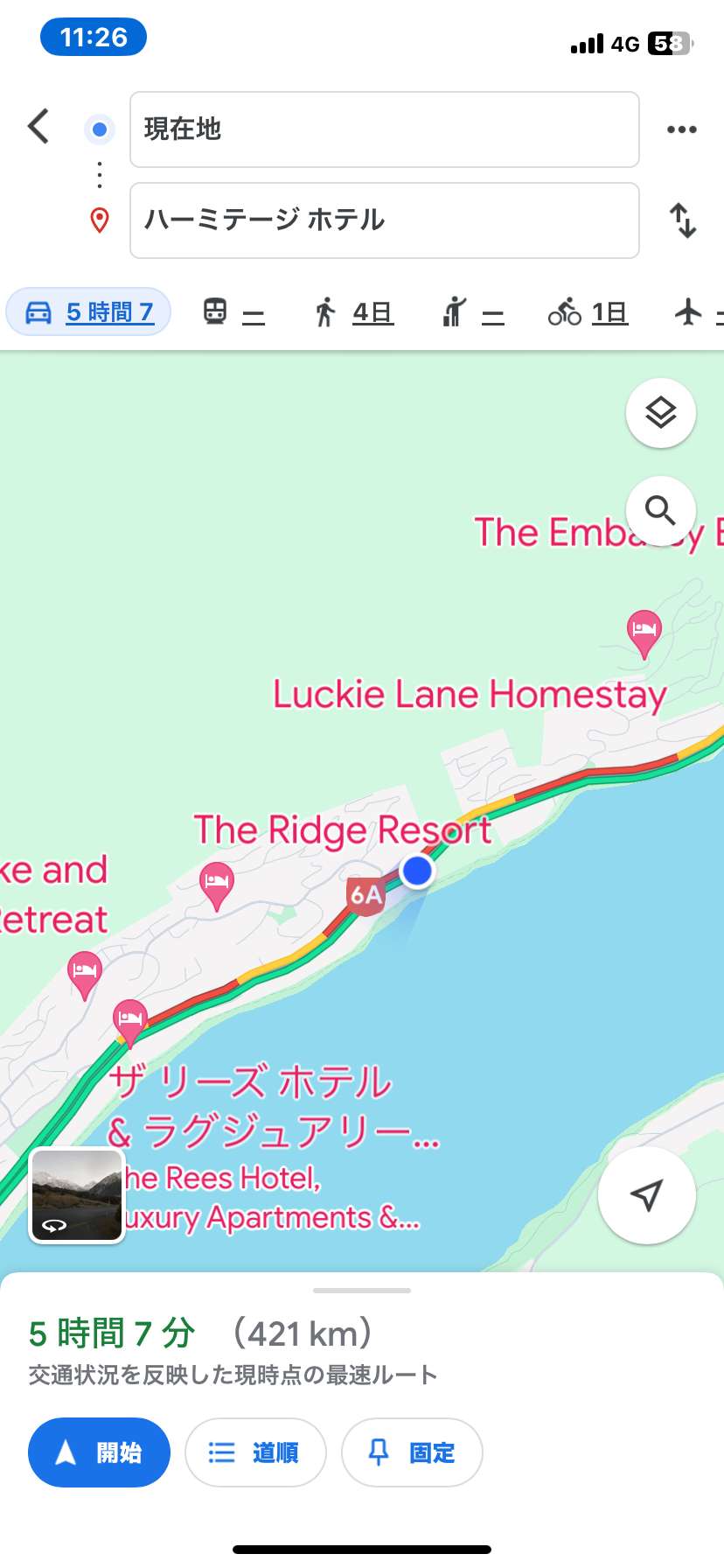Open The Ridge Resort hotel pin
Screen dimensions: 724x1568
tap(216, 885)
